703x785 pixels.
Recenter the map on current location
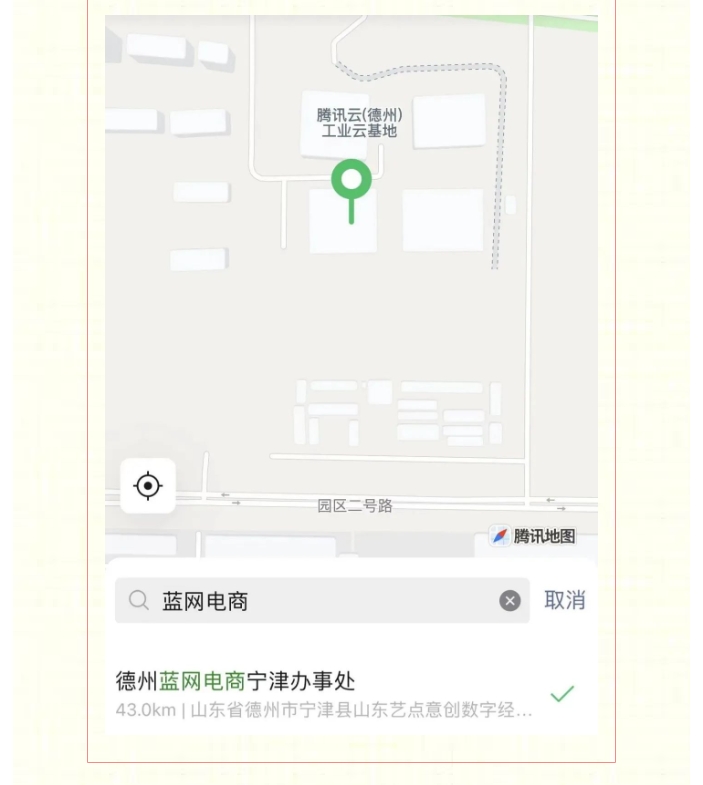148,486
